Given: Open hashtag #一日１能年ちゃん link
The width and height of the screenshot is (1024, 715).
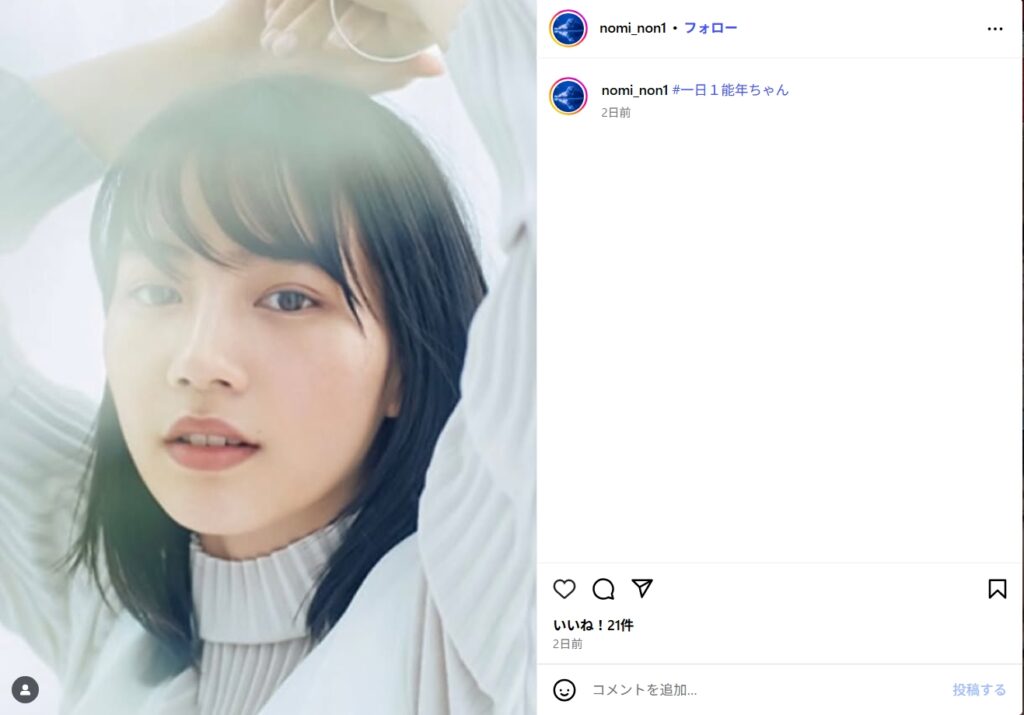Looking at the screenshot, I should (730, 90).
